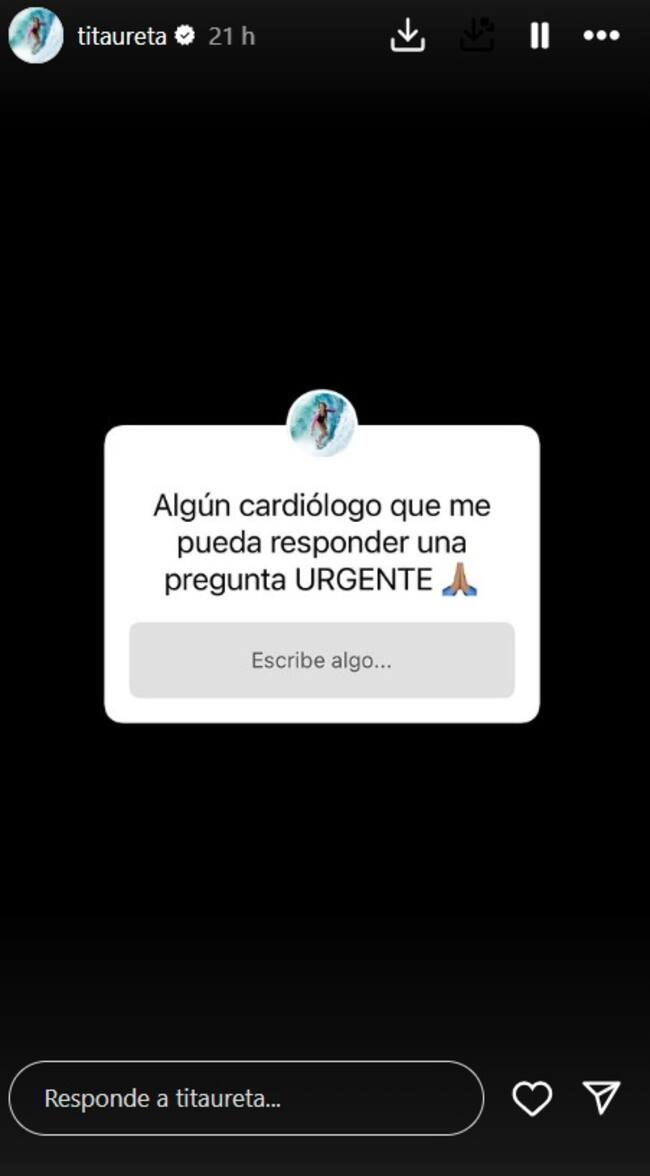The height and width of the screenshot is (1176, 650).
Task: Open titaureta's profile picture
Action: click(x=35, y=36)
